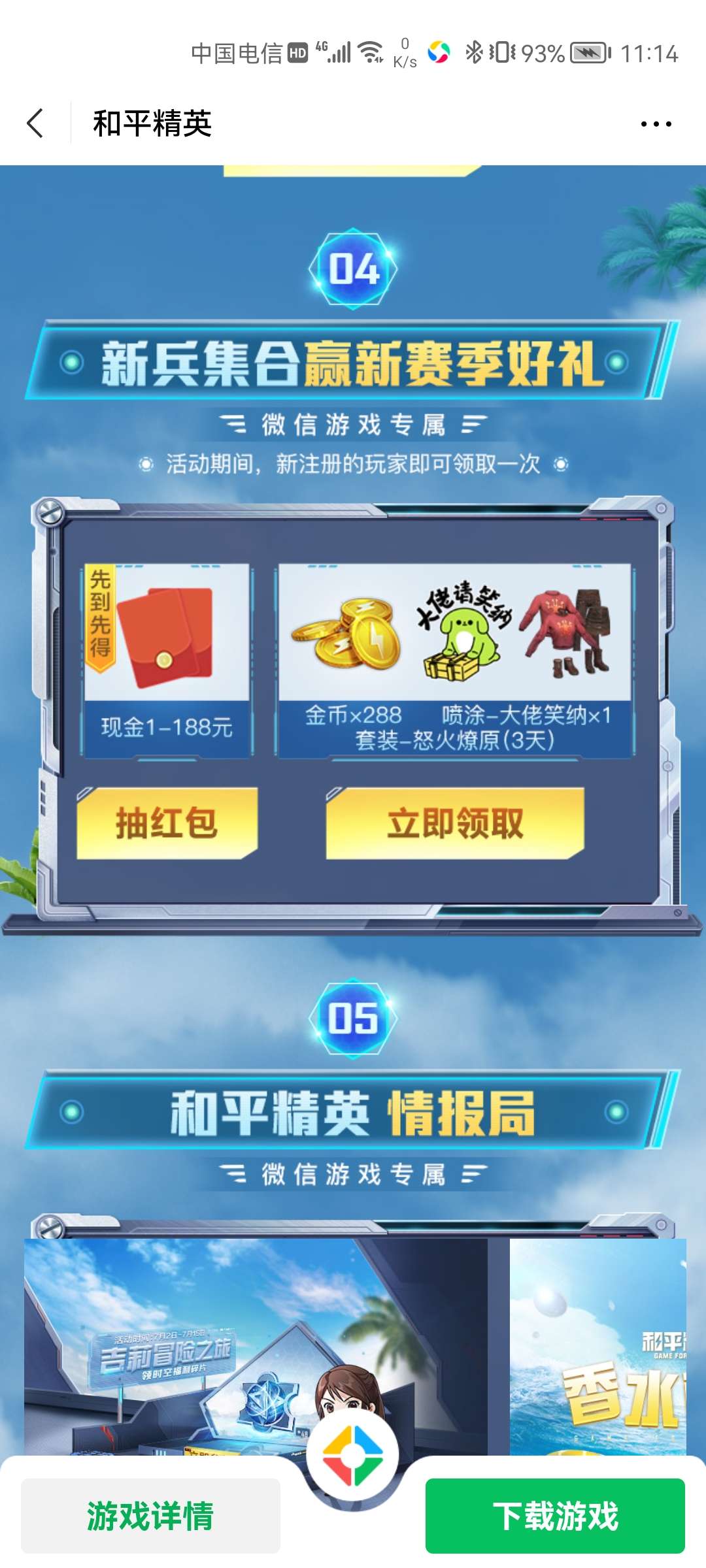Open the three-dot overflow menu

pyautogui.click(x=656, y=124)
